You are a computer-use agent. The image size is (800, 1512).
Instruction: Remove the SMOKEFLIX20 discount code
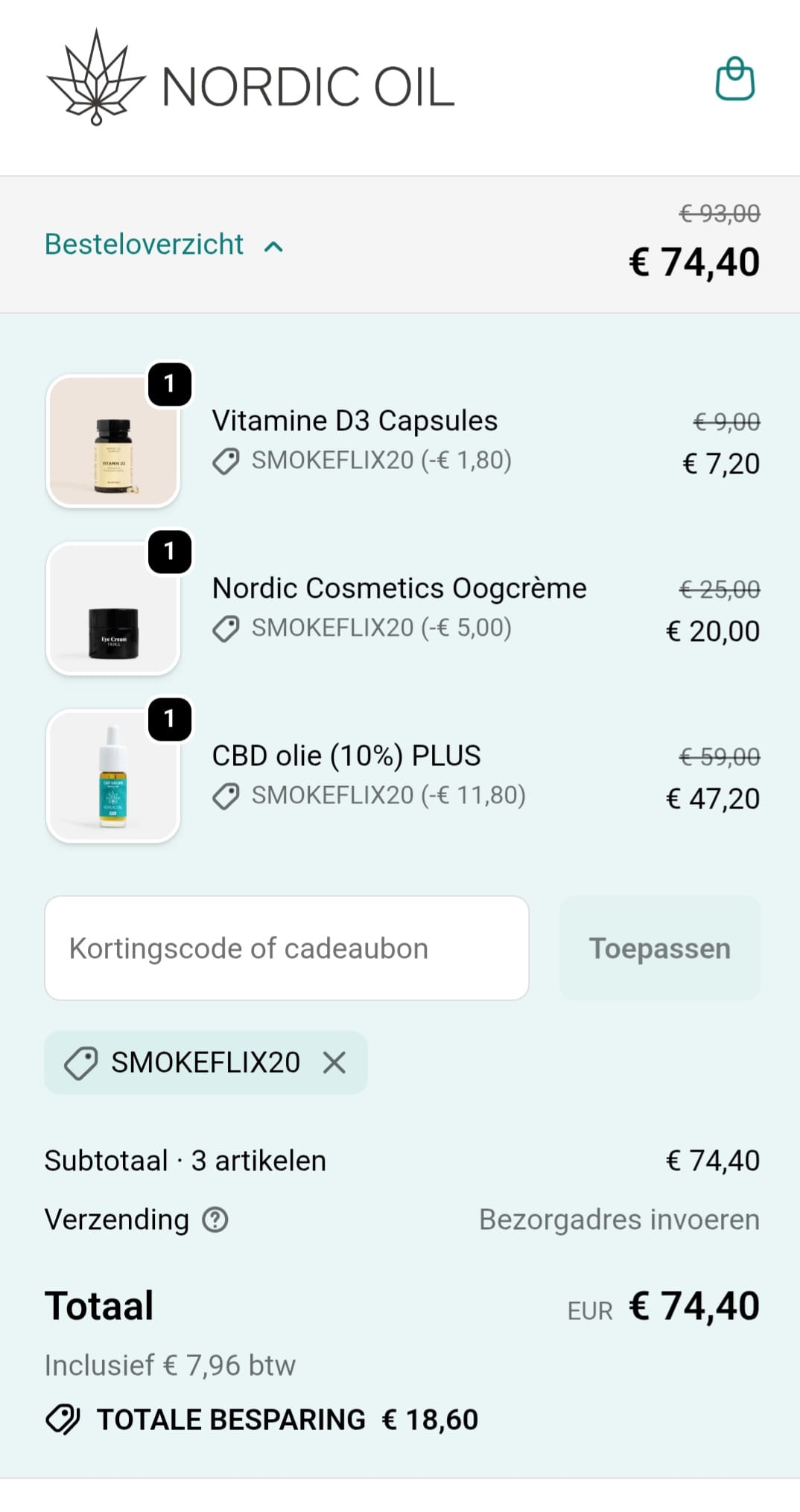point(334,1062)
